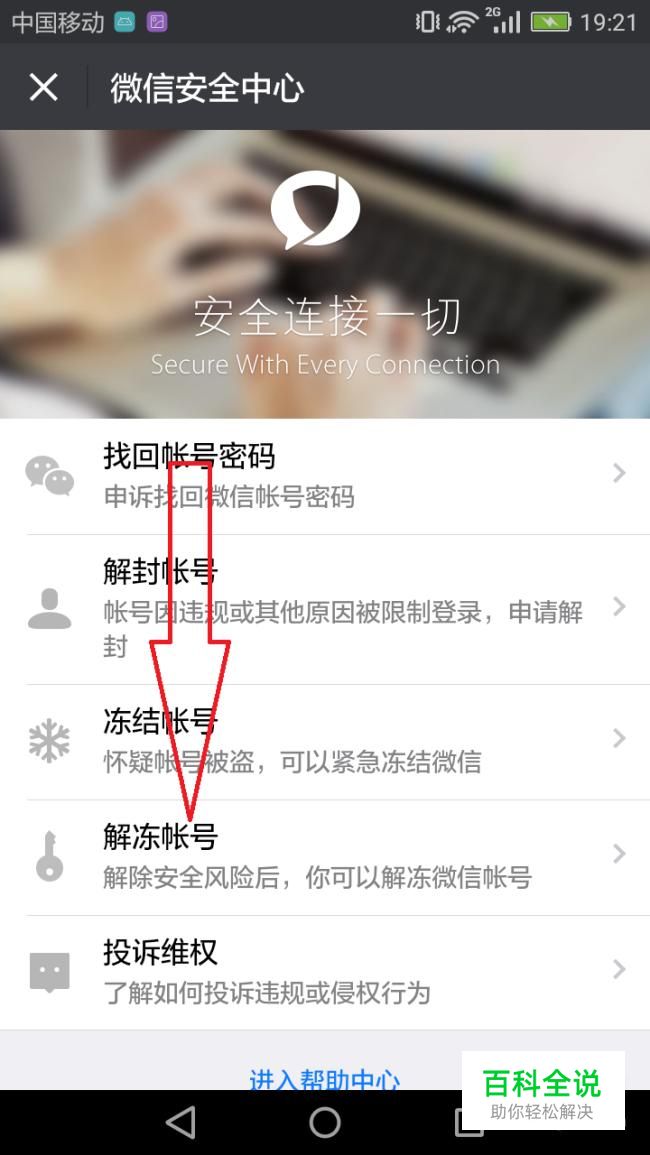Image resolution: width=650 pixels, height=1155 pixels.
Task: Select 冻结帐号 to freeze account
Action: [325, 741]
